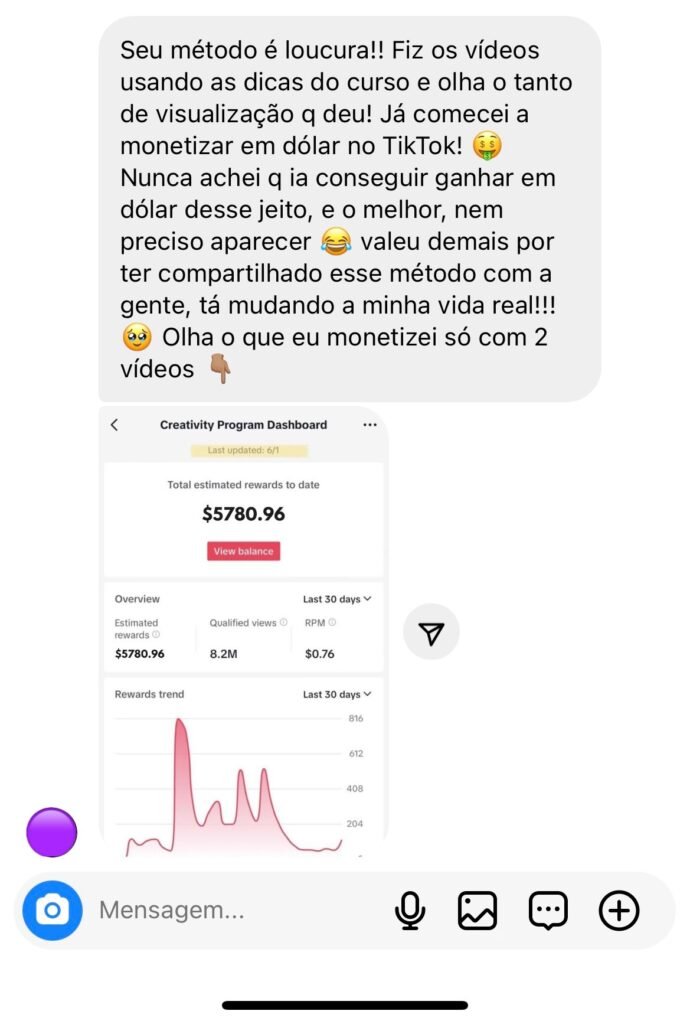Open the camera from the message bar
690x1024 pixels.
52,910
